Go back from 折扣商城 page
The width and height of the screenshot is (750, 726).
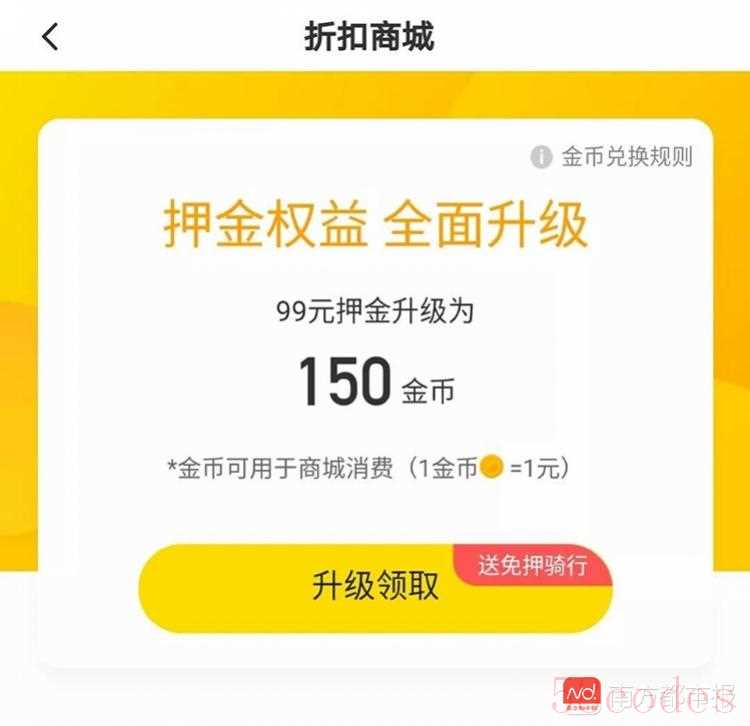coord(50,37)
